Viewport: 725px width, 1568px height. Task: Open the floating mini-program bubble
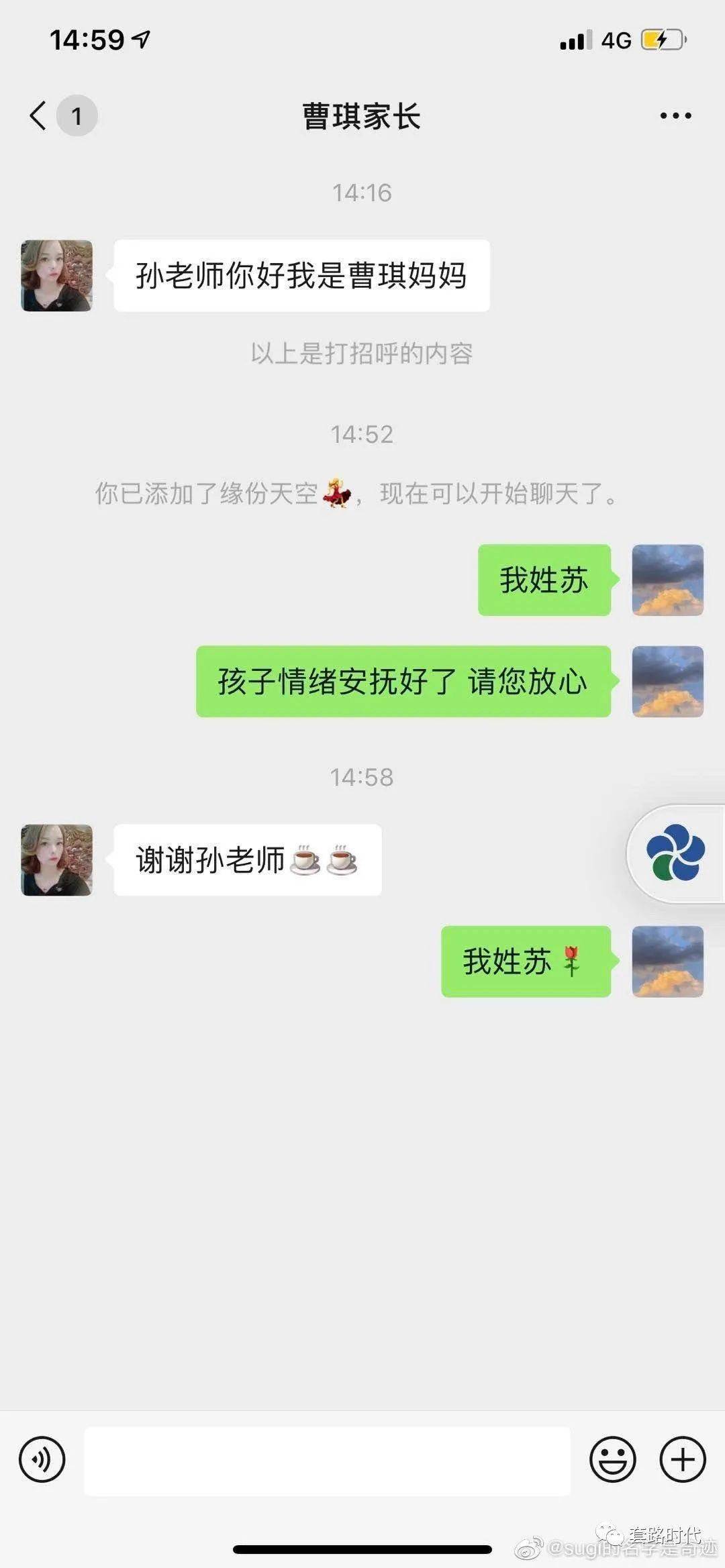[675, 853]
